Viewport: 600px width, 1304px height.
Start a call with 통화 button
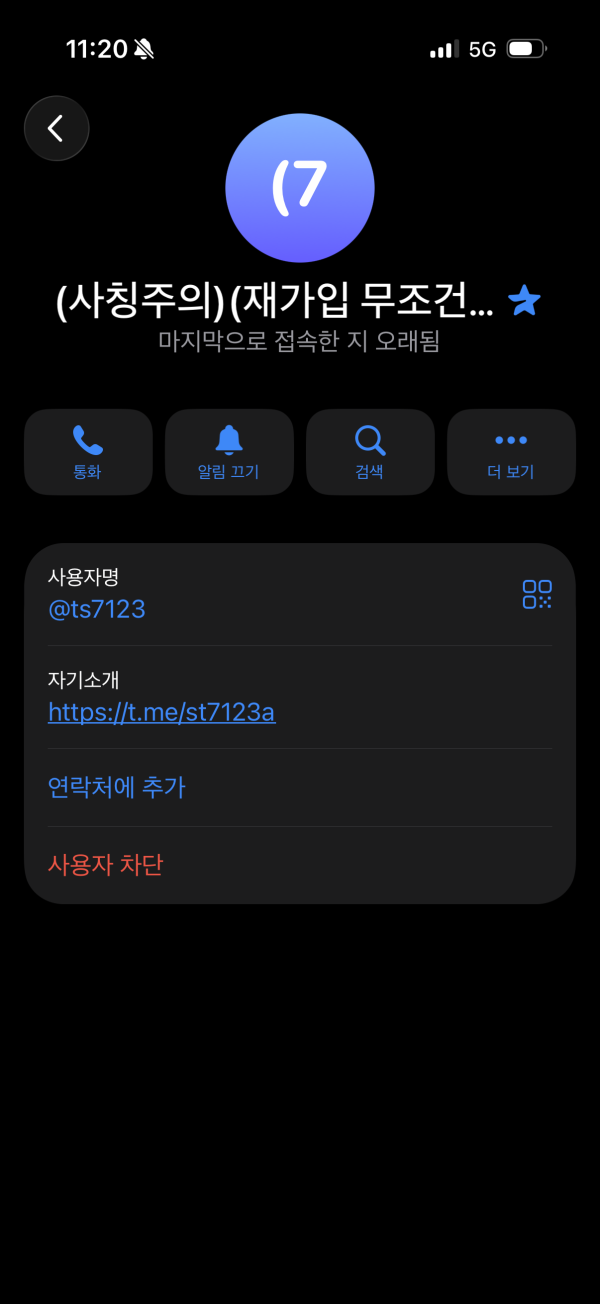point(88,452)
